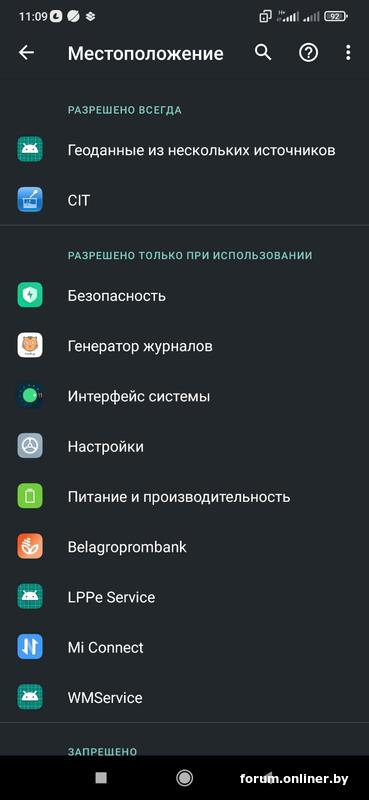
Task: Select LPPe Service row
Action: [x=184, y=597]
